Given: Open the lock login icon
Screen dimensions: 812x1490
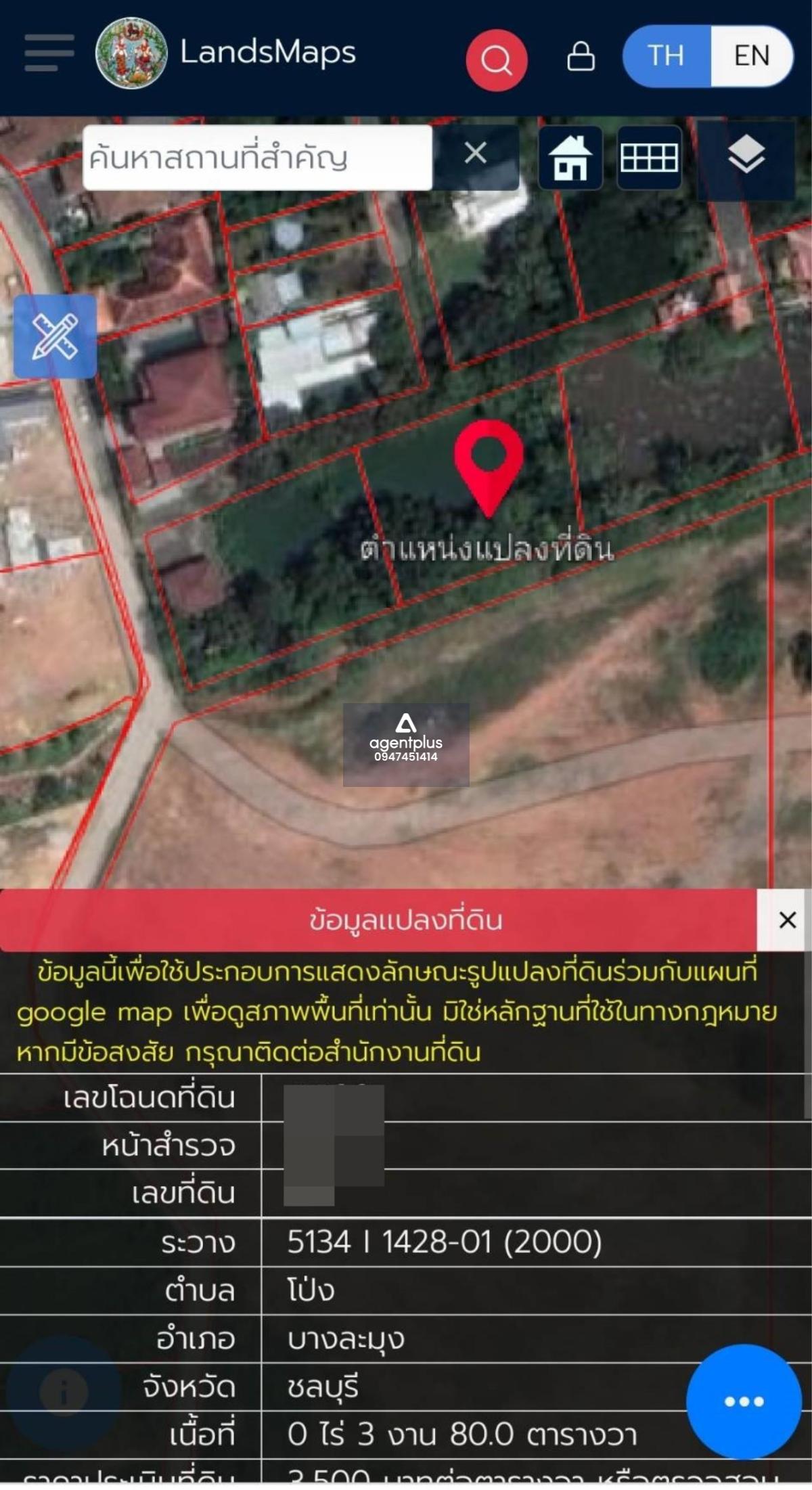Looking at the screenshot, I should point(581,57).
